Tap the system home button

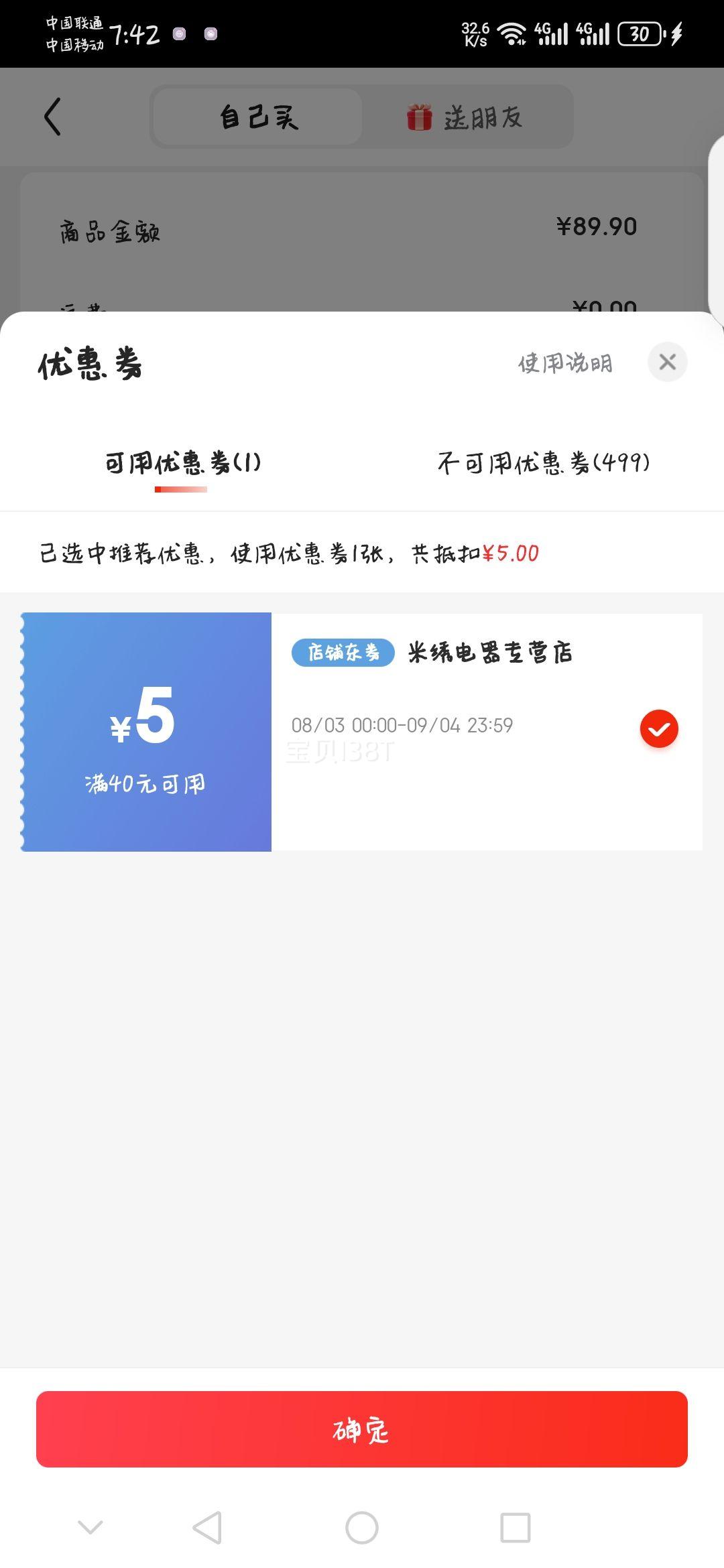click(362, 1528)
